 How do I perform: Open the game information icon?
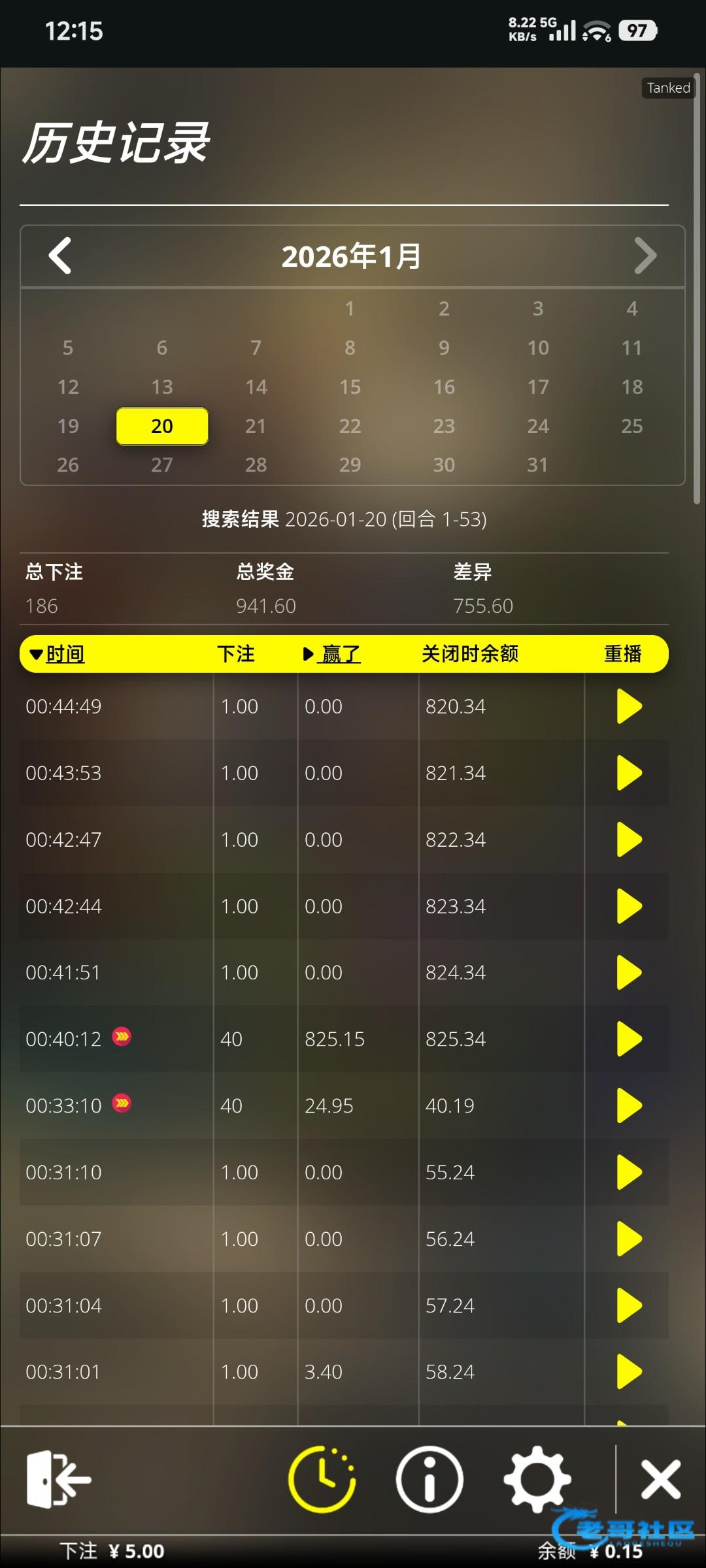429,1479
